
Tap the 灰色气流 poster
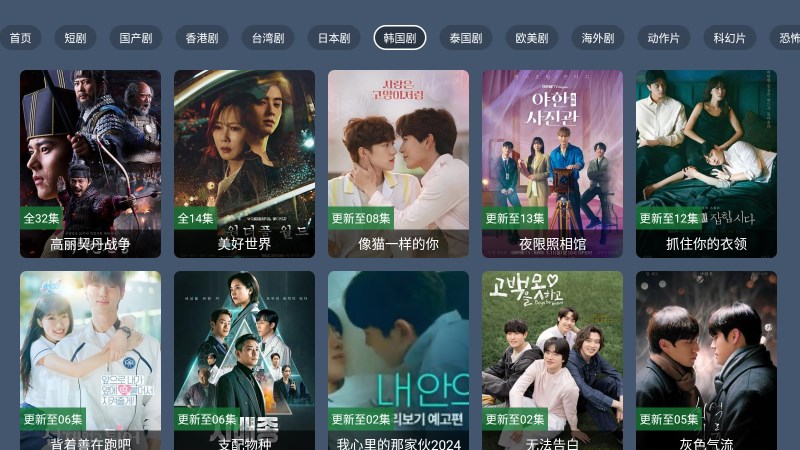(706, 360)
